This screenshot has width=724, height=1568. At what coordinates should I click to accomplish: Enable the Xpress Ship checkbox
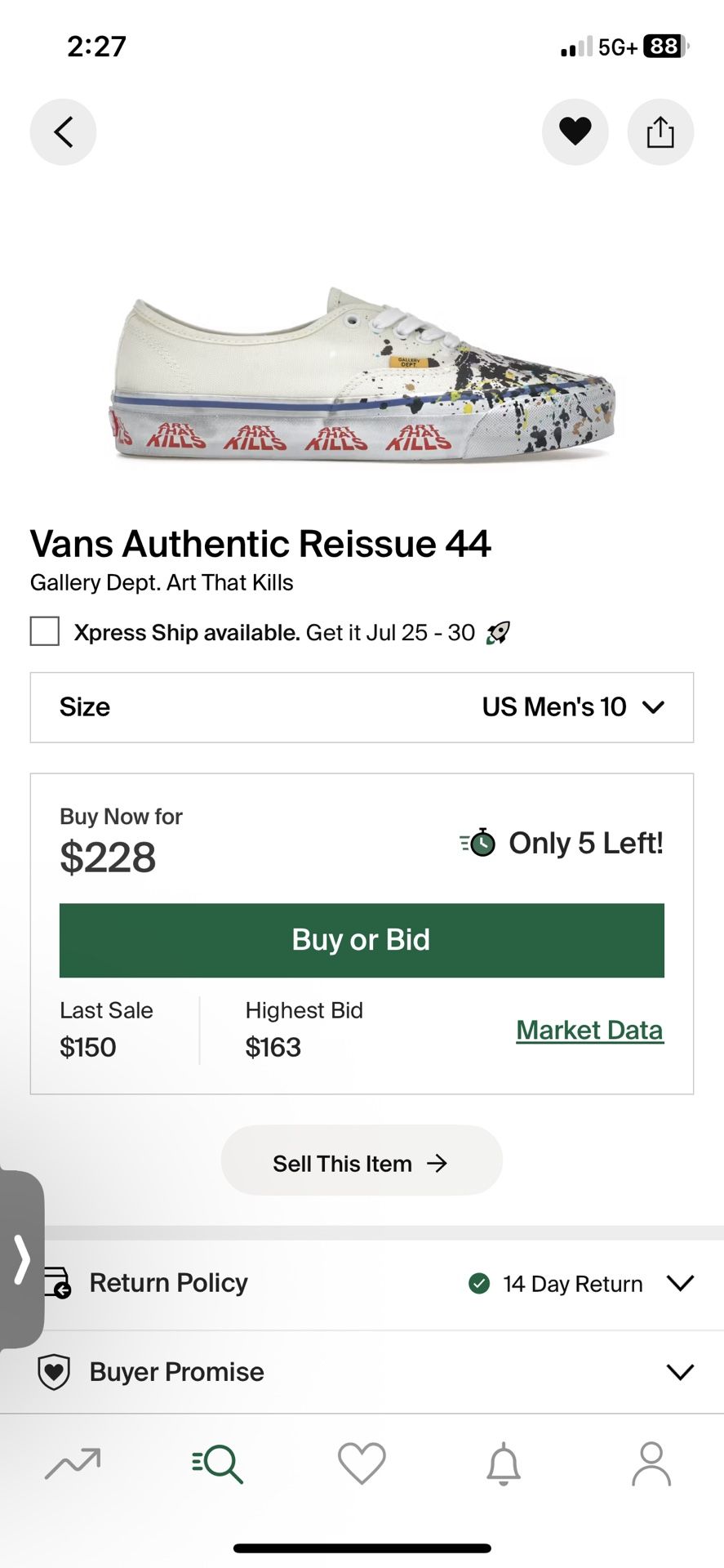click(45, 631)
